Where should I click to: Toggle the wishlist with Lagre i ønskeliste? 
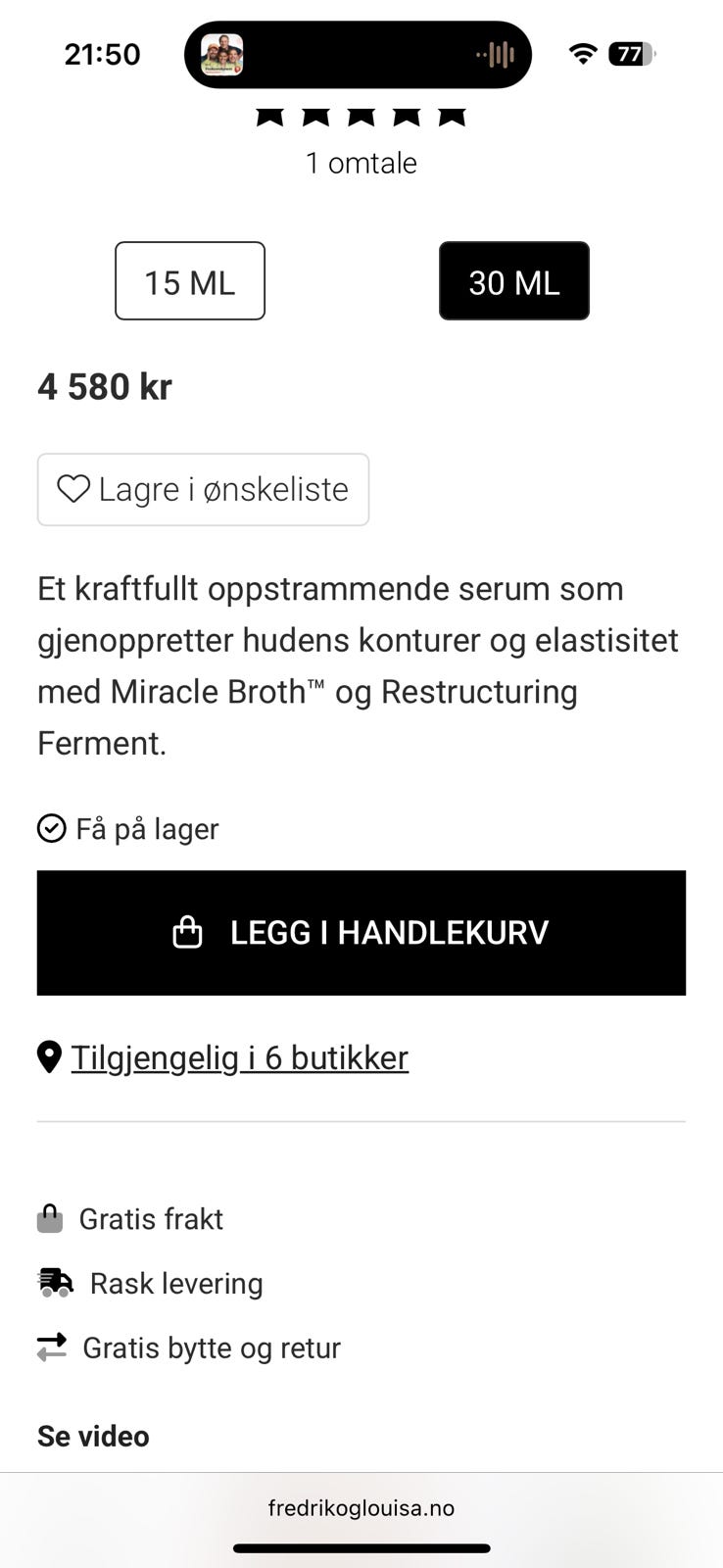click(x=203, y=489)
